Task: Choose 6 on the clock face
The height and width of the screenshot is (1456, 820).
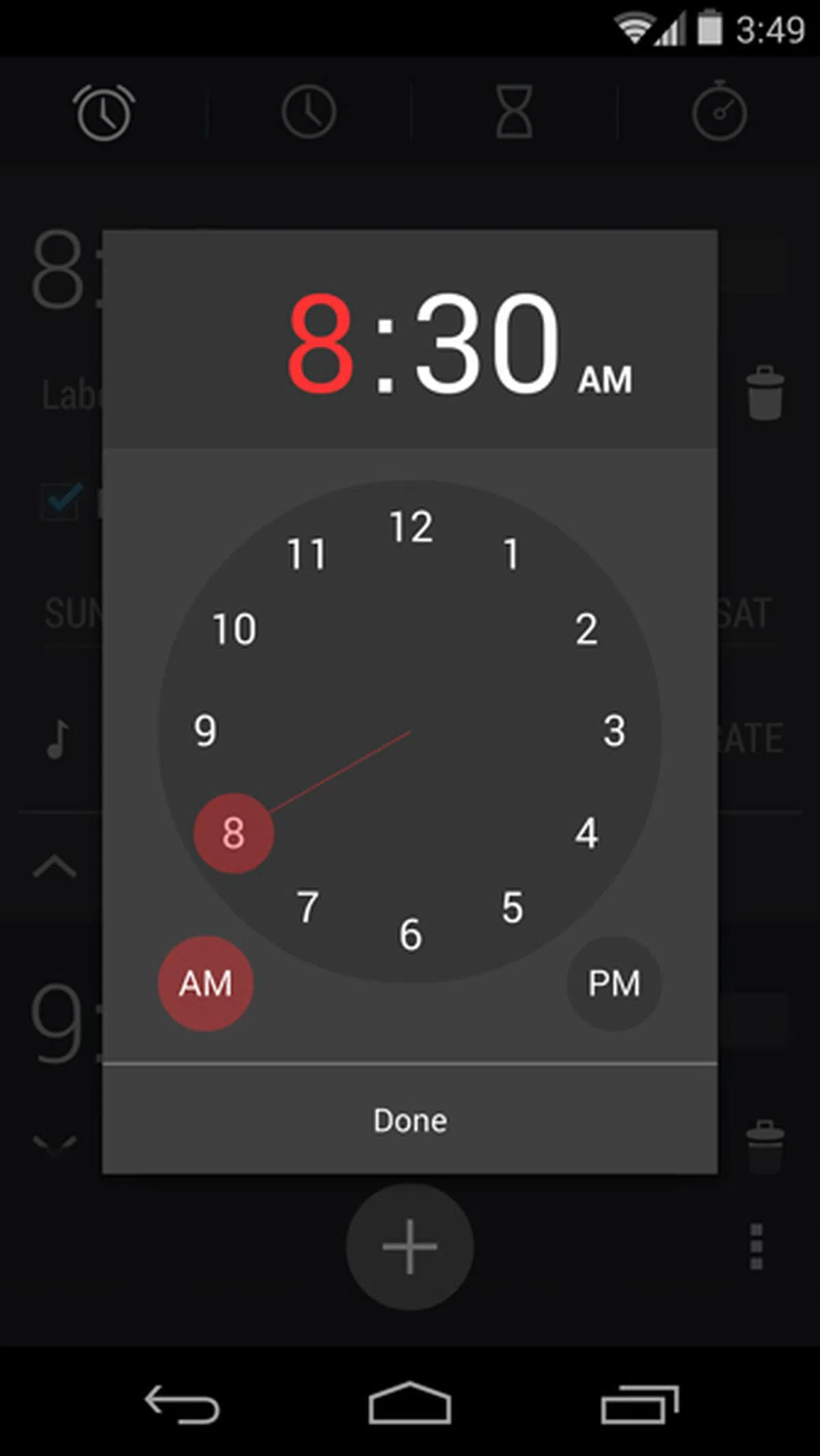Action: click(x=410, y=934)
